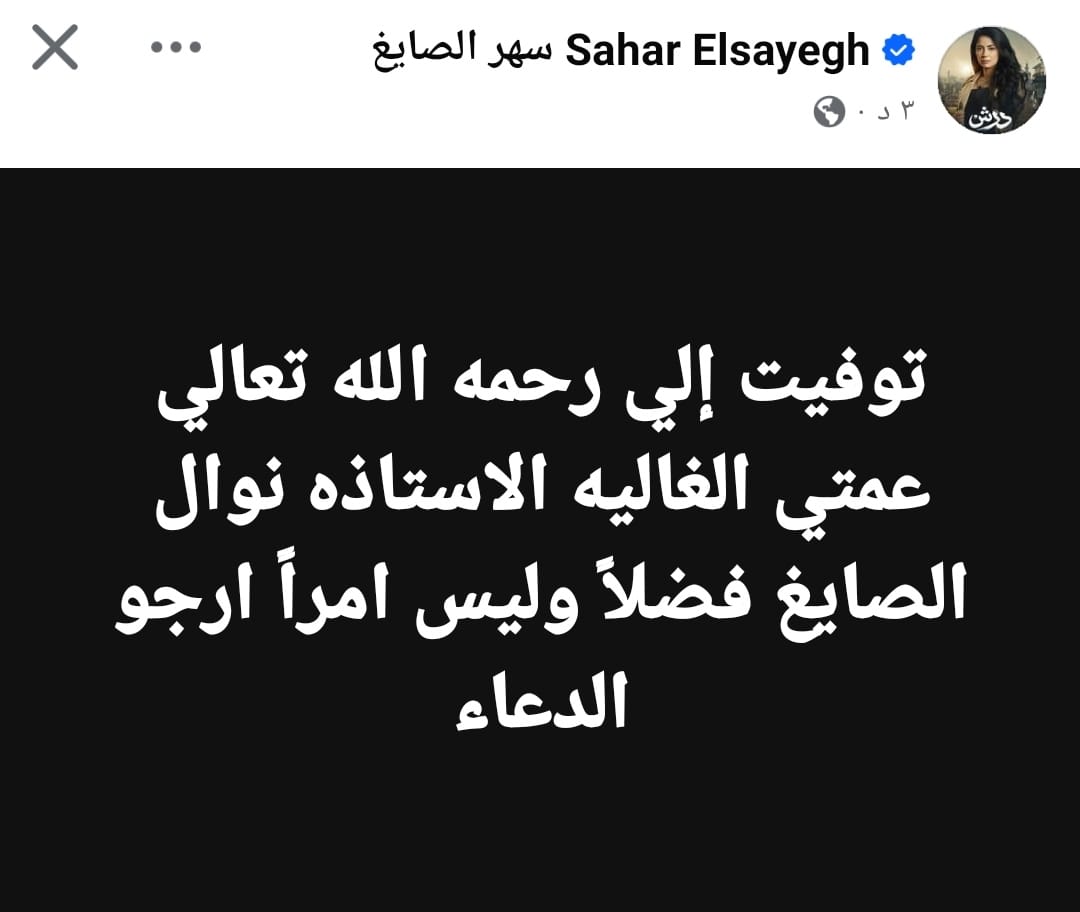1080x912 pixels.
Task: Open the three-dot post options menu
Action: click(x=176, y=47)
